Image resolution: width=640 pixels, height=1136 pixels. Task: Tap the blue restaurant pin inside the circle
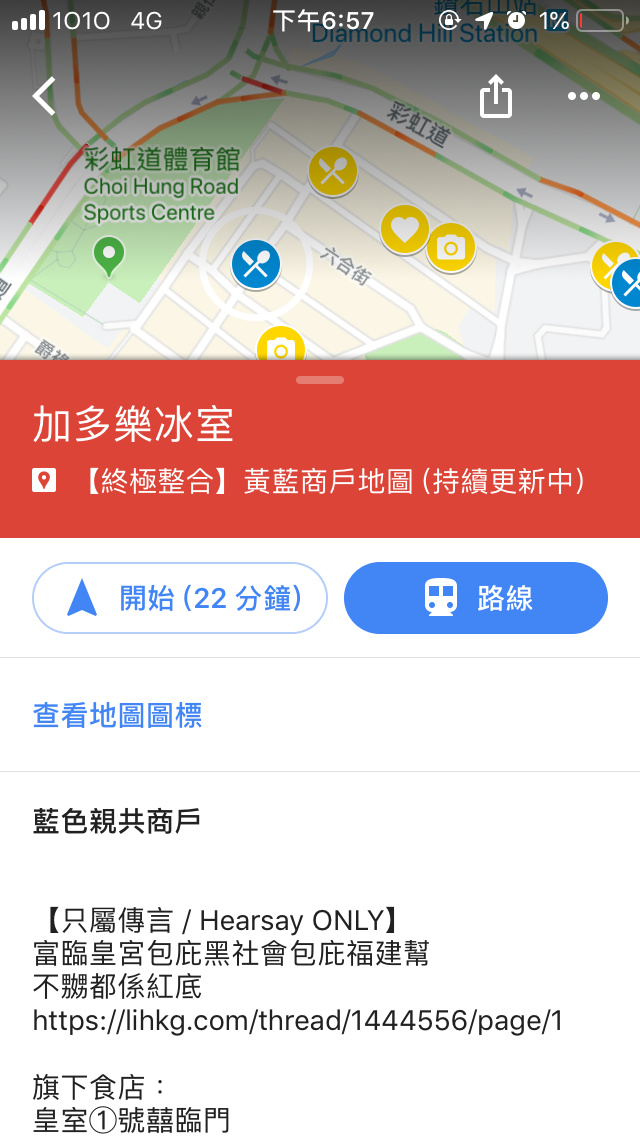click(x=256, y=264)
